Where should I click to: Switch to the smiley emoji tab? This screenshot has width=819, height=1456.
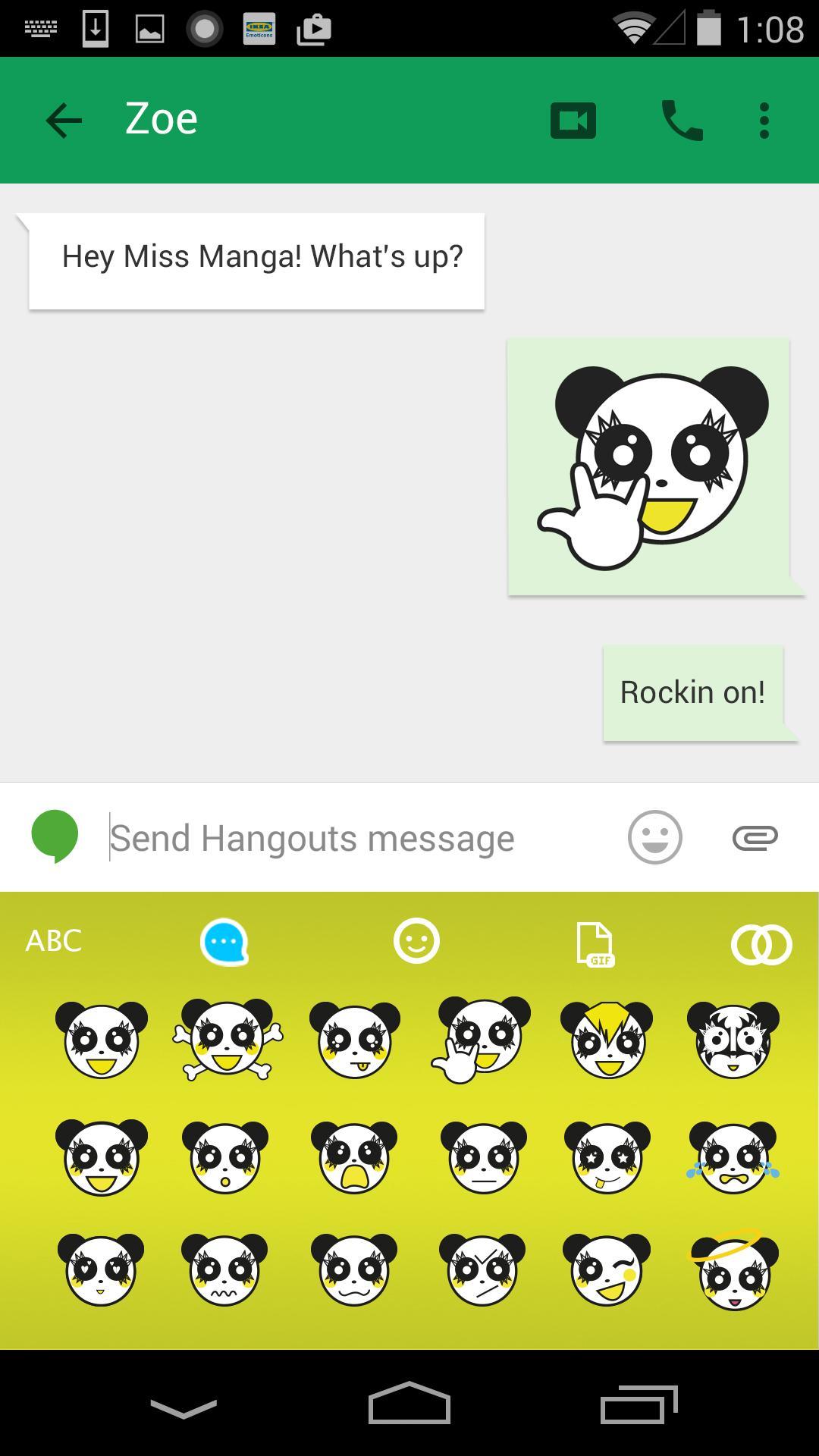click(416, 941)
